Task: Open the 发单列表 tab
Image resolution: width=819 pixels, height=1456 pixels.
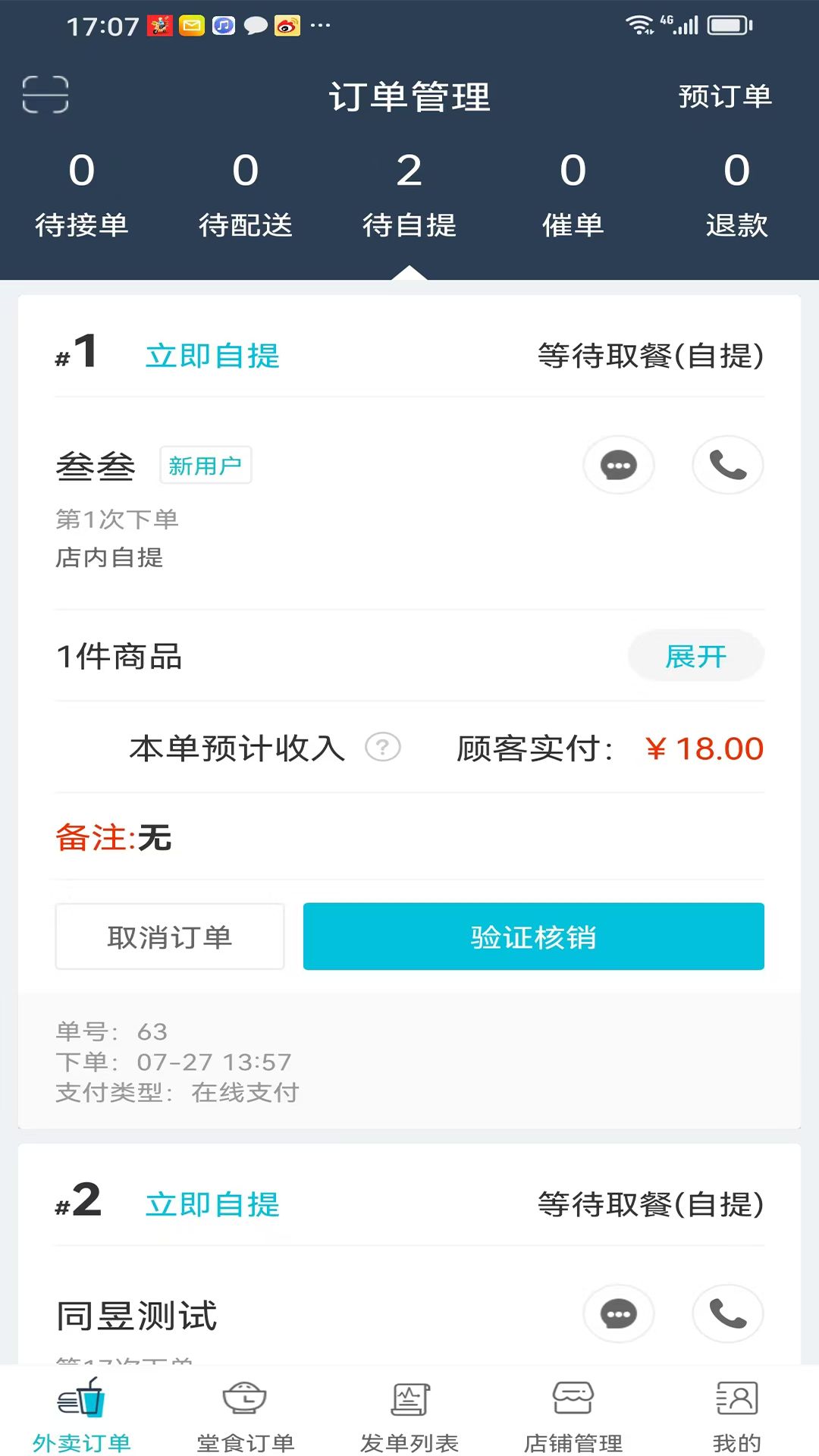Action: point(409,1415)
